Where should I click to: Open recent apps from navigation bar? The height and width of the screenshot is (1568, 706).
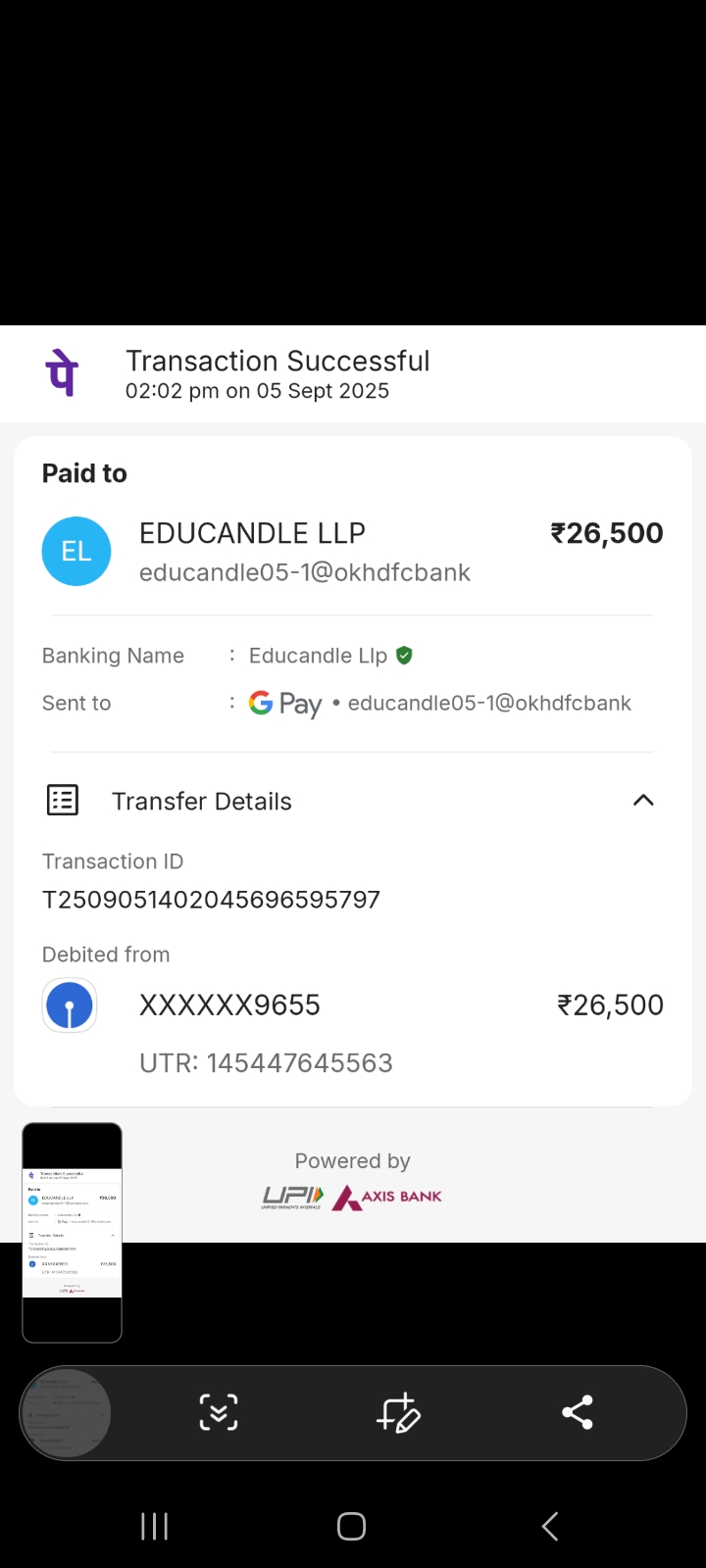point(154,1526)
